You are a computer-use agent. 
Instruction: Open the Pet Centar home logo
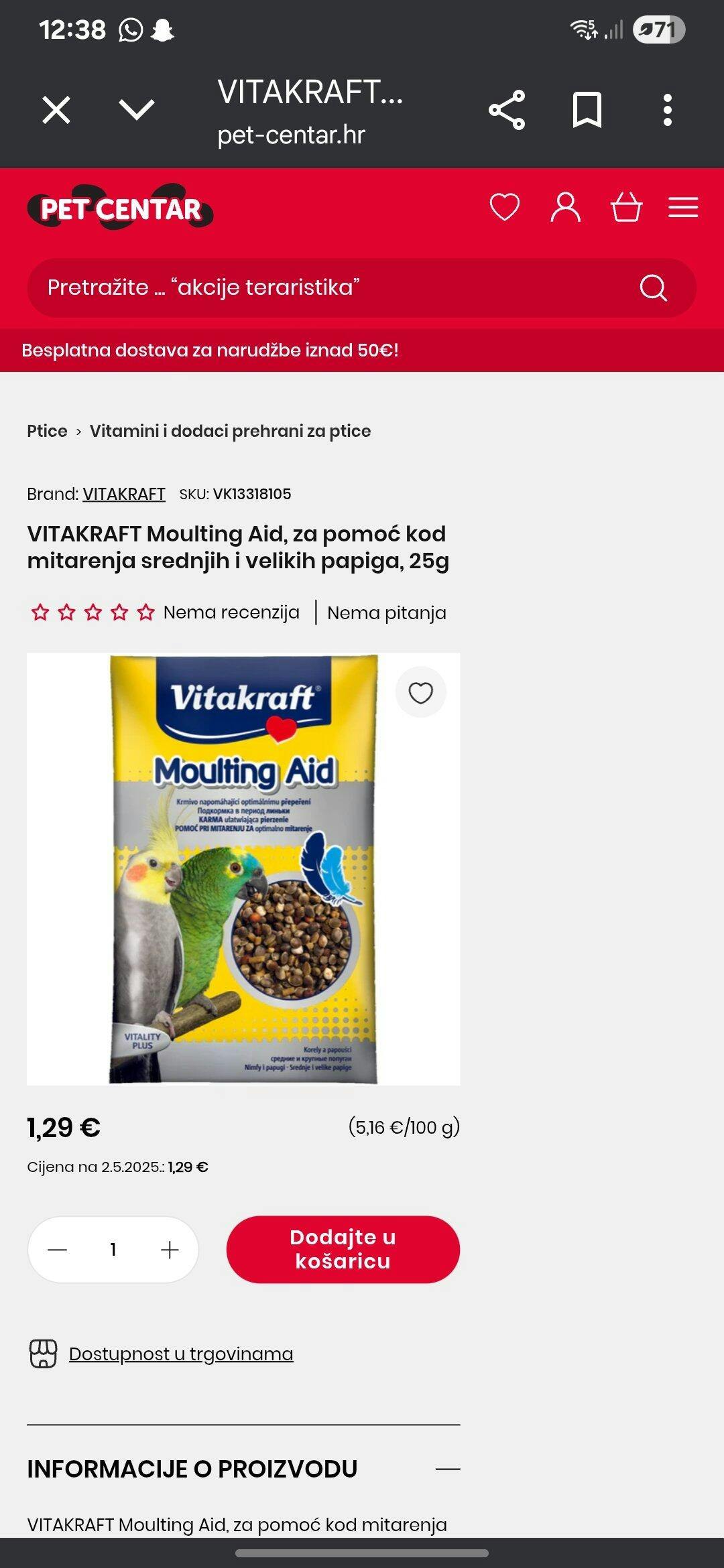click(121, 208)
